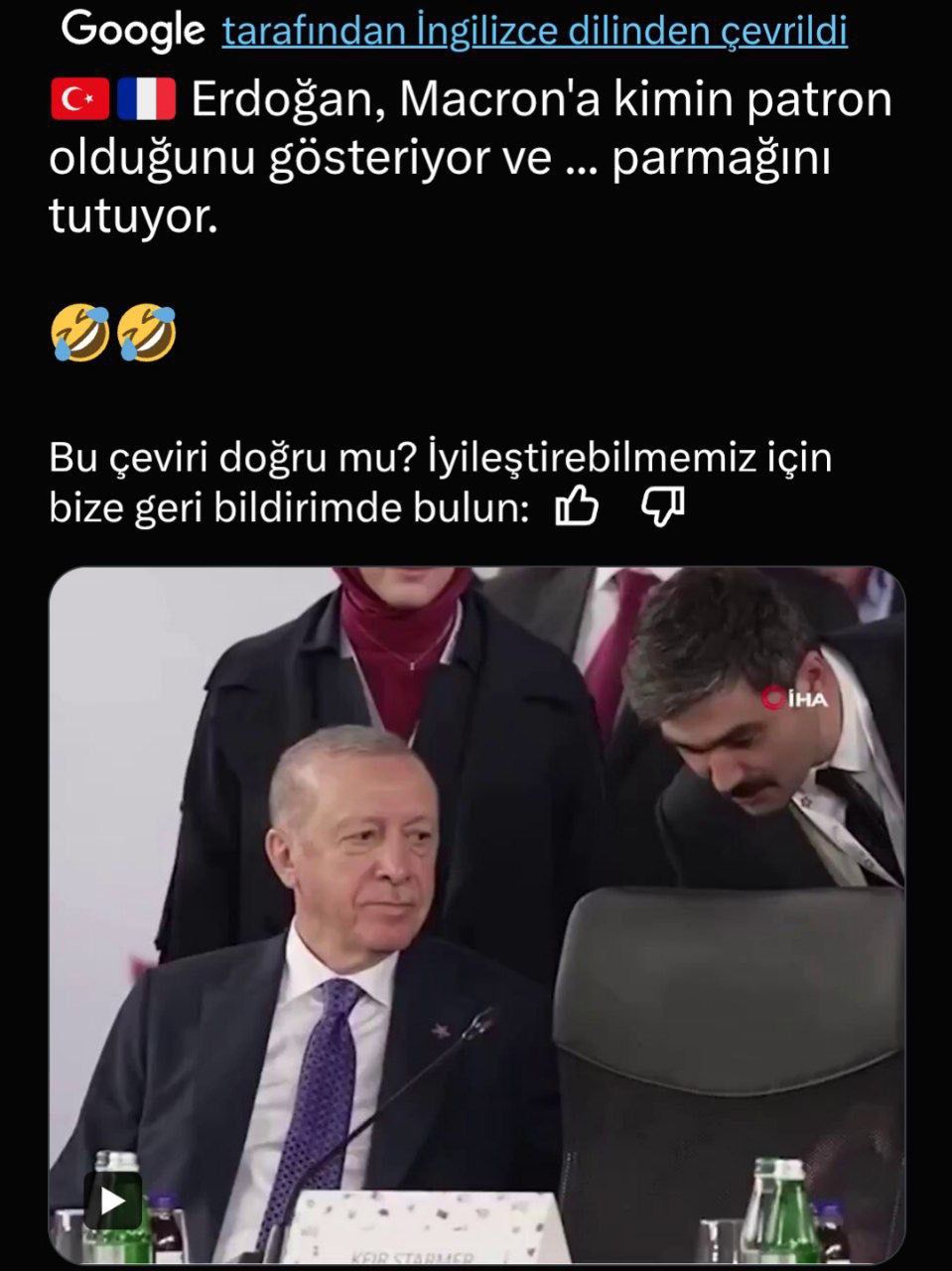Viewport: 952px width, 1271px height.
Task: Rate the translation with thumbs down
Action: point(662,507)
